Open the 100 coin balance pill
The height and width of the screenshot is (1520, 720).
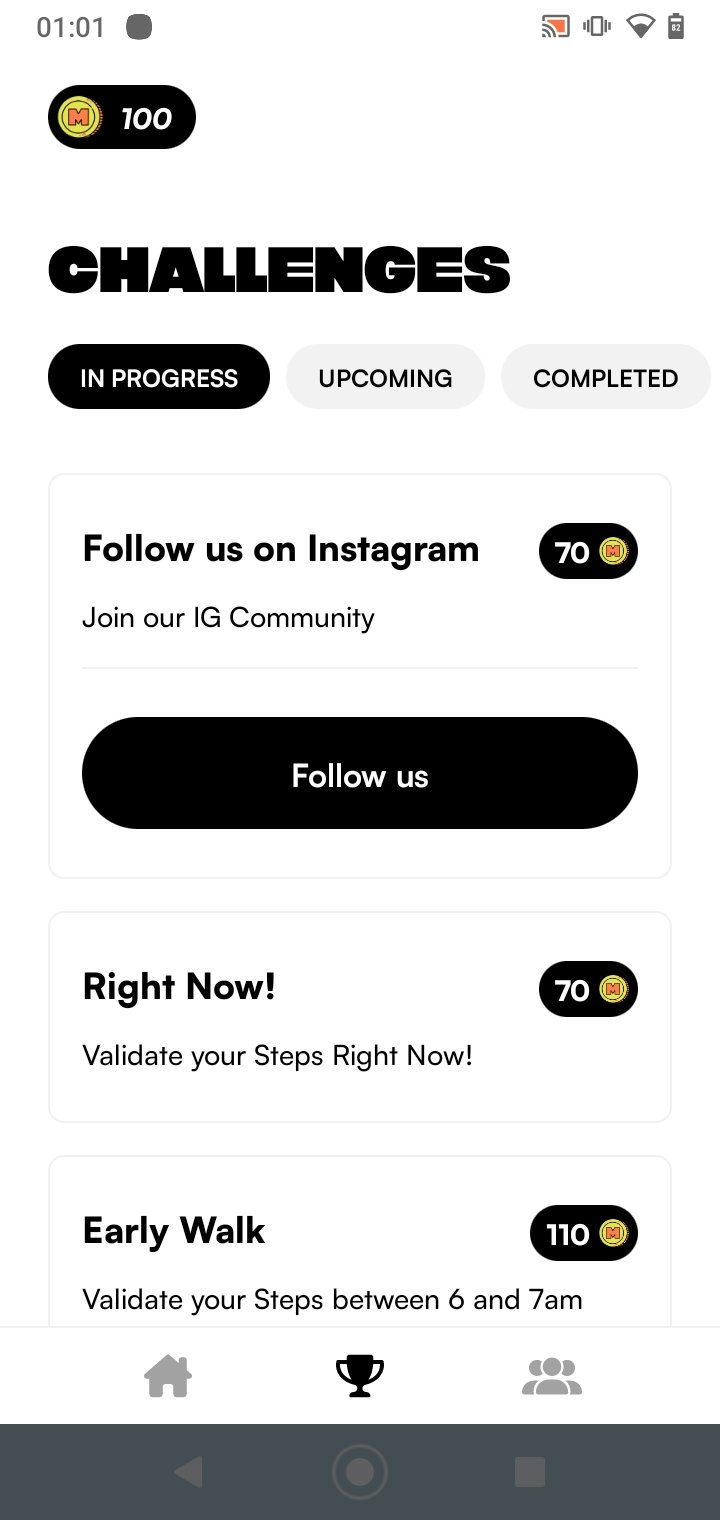pyautogui.click(x=122, y=118)
